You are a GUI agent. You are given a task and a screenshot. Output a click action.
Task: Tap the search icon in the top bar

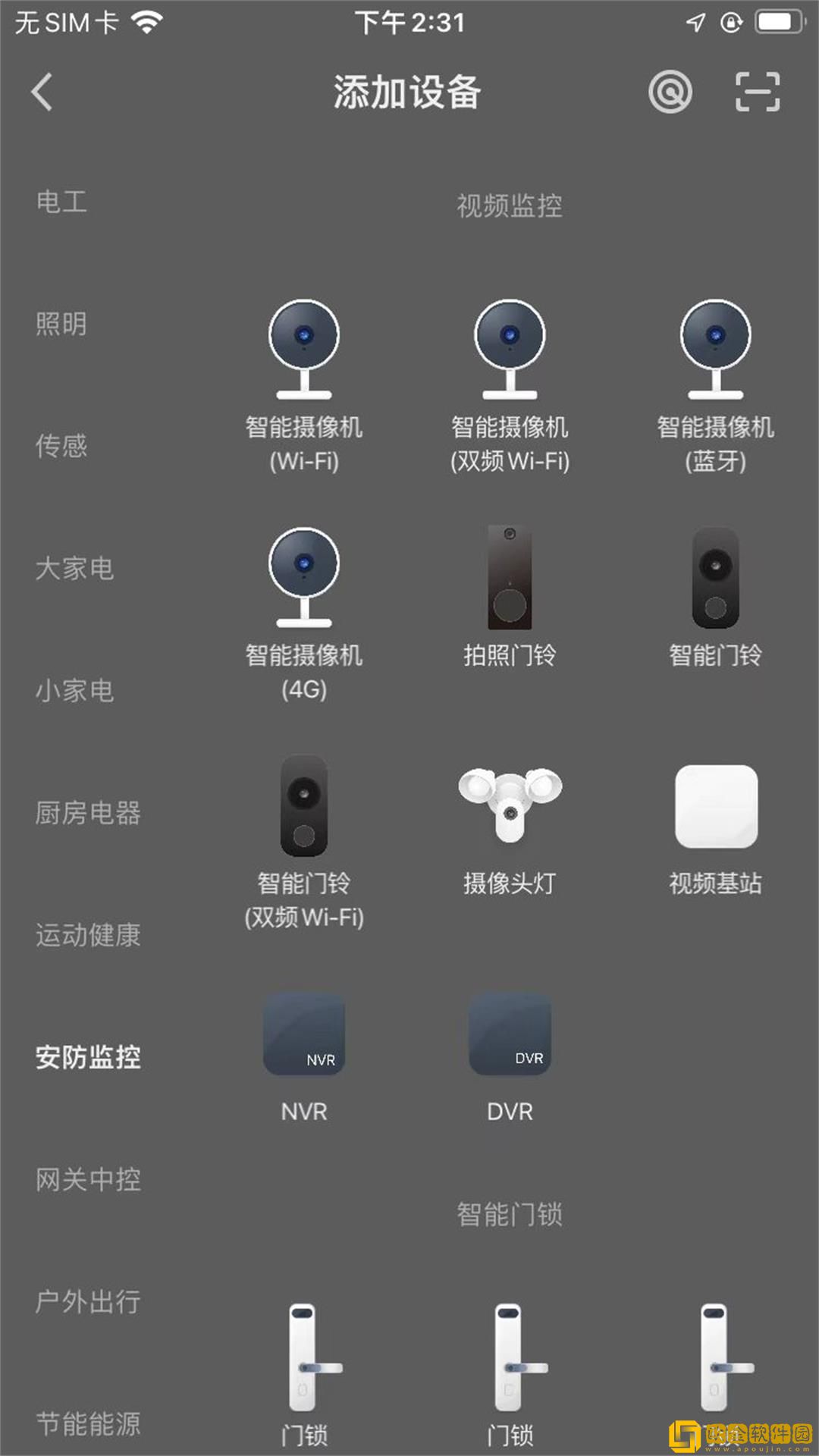click(x=670, y=91)
